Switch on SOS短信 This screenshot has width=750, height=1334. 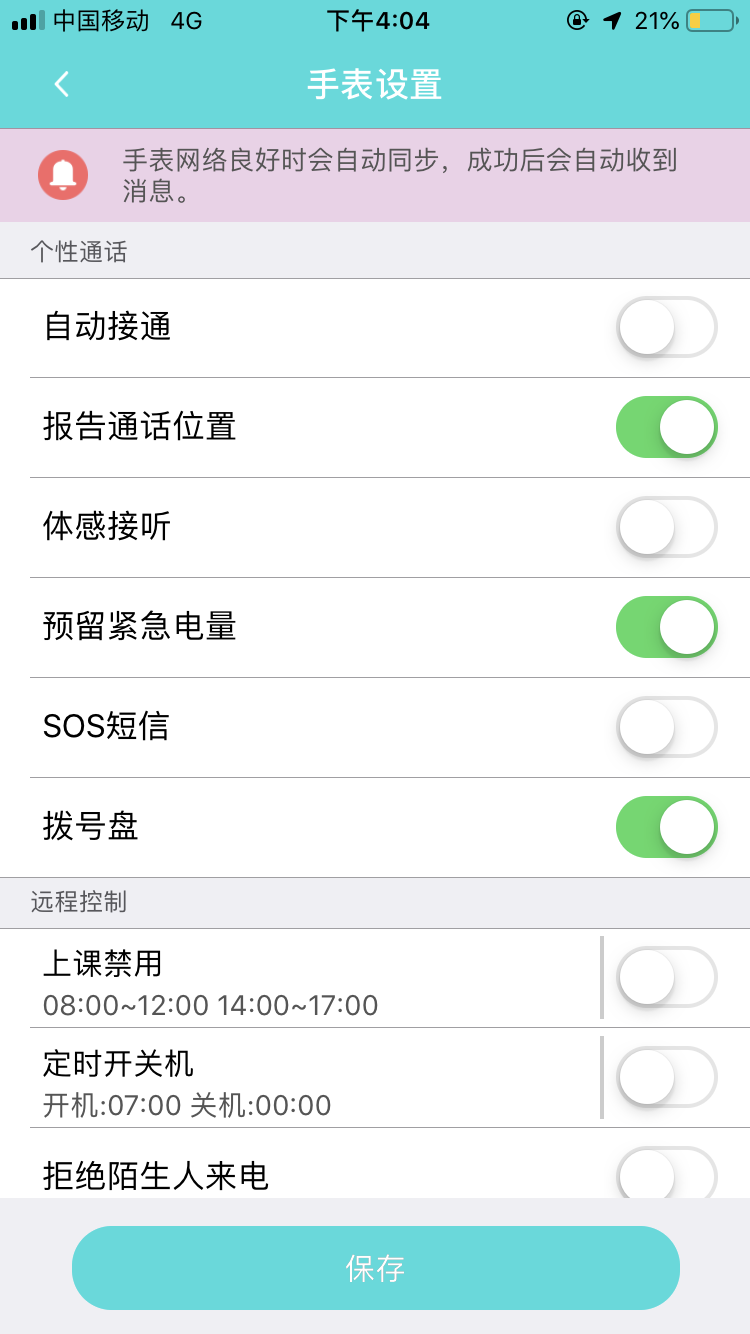point(666,727)
